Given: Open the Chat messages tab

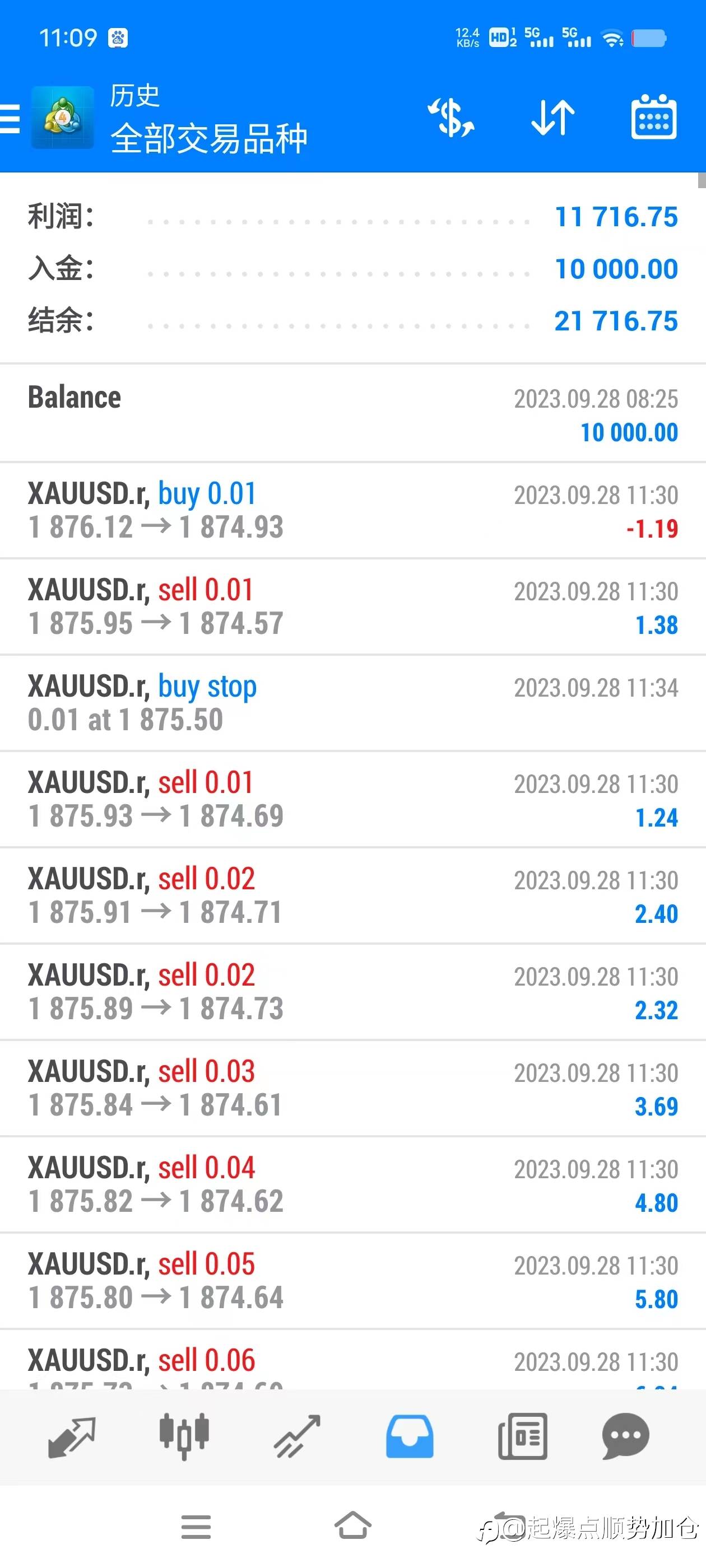Looking at the screenshot, I should (x=625, y=1436).
